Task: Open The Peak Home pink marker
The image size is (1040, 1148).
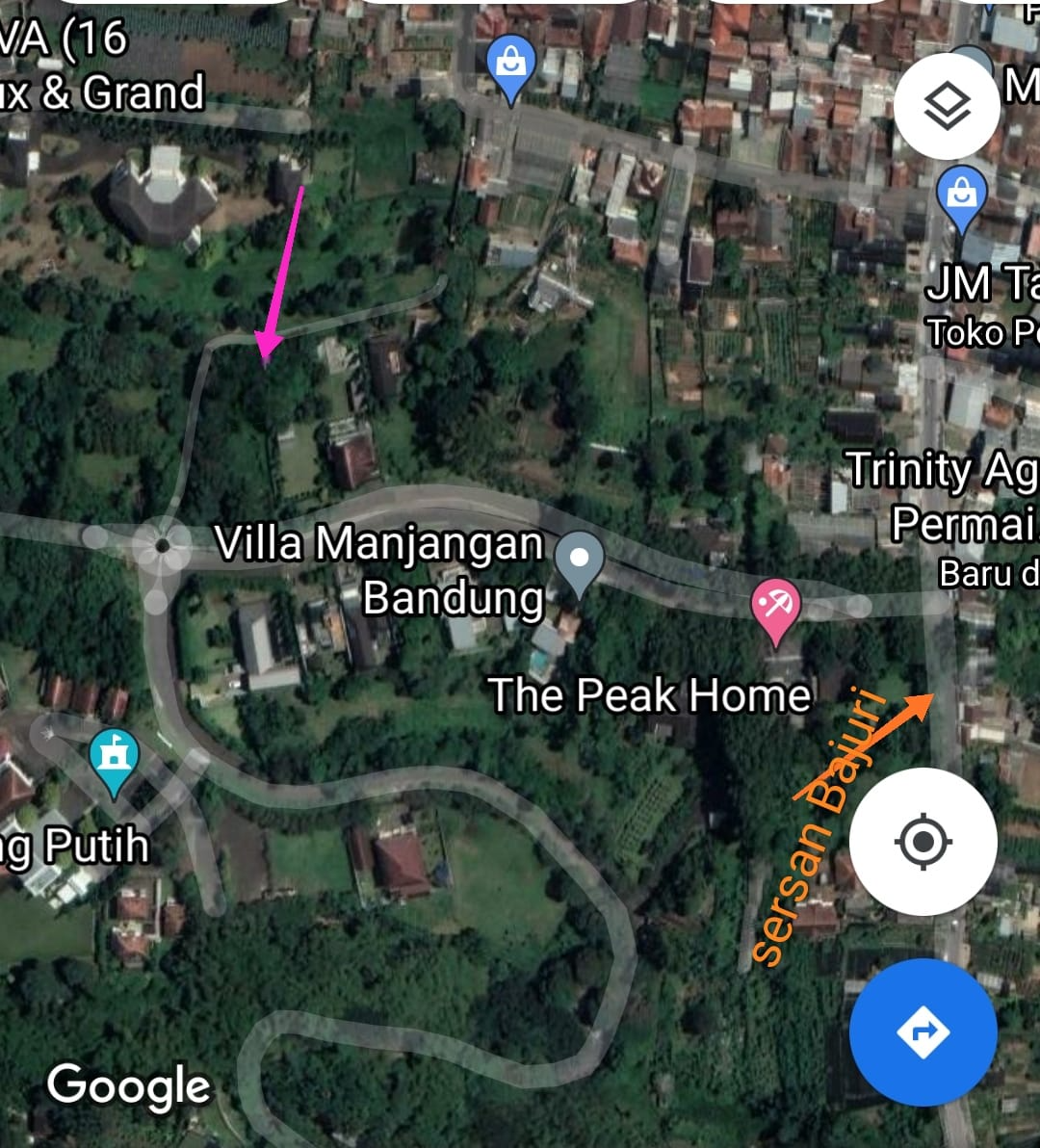Action: (x=776, y=609)
